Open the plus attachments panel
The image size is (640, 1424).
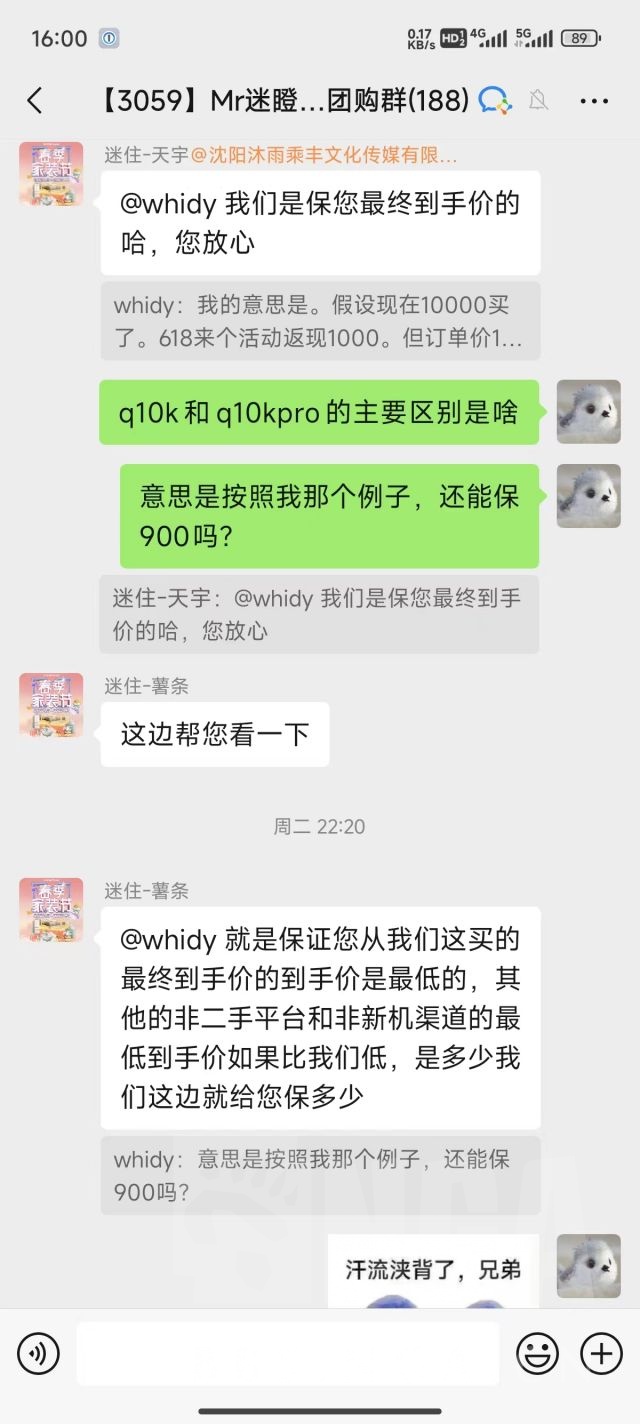pos(601,1354)
